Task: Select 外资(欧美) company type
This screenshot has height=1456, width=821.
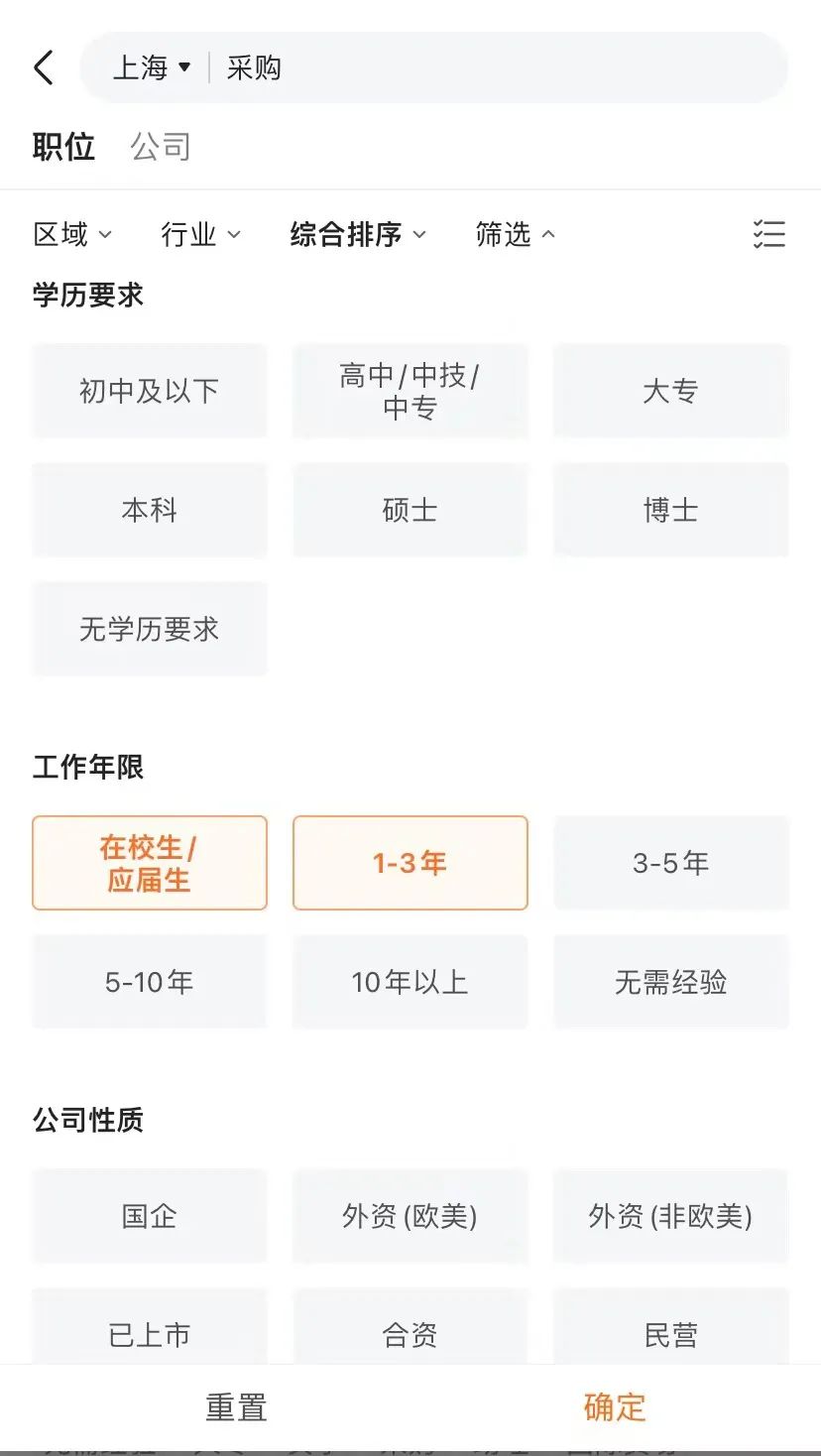Action: 410,1216
